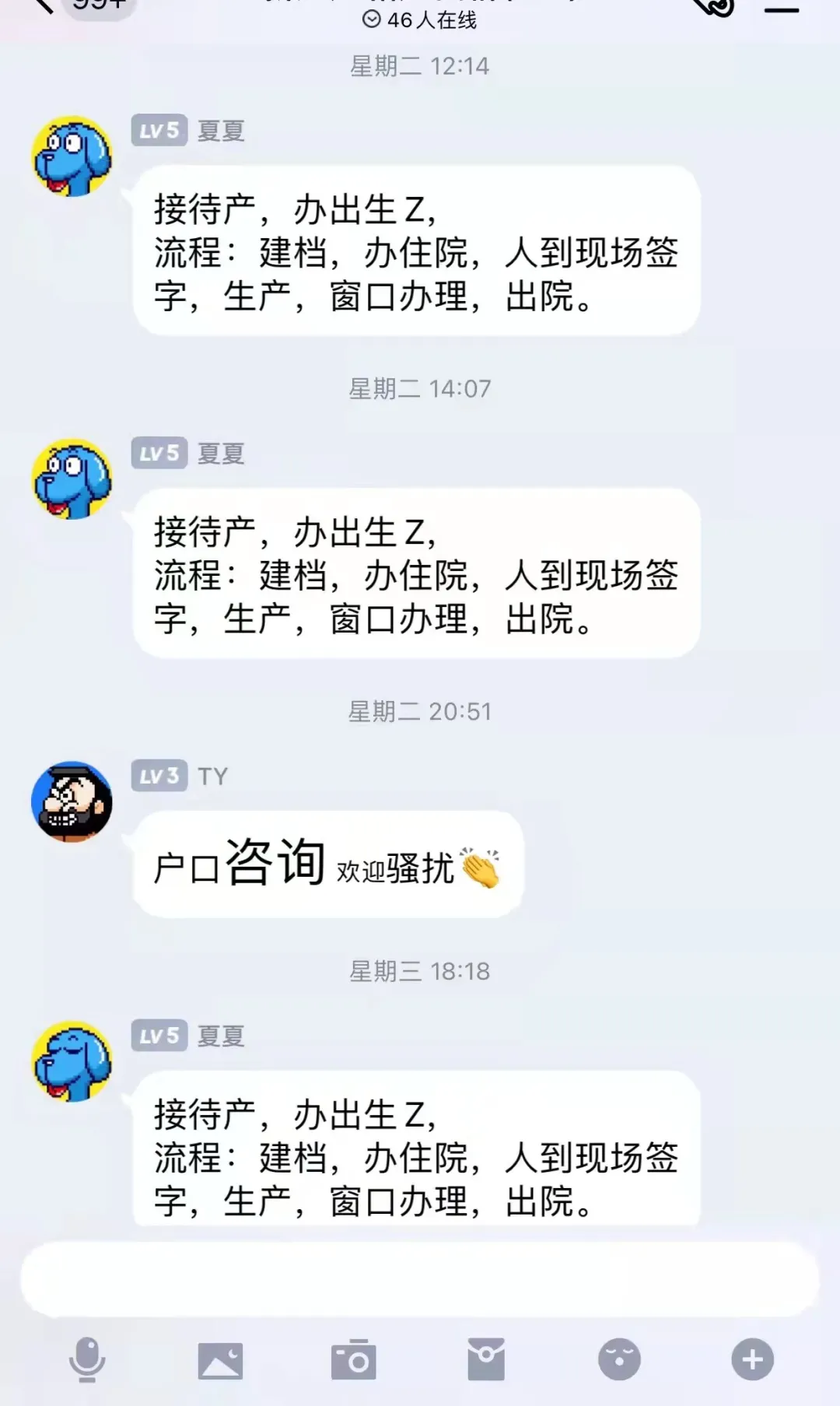
Task: Open the group menu at top right
Action: (782, 8)
